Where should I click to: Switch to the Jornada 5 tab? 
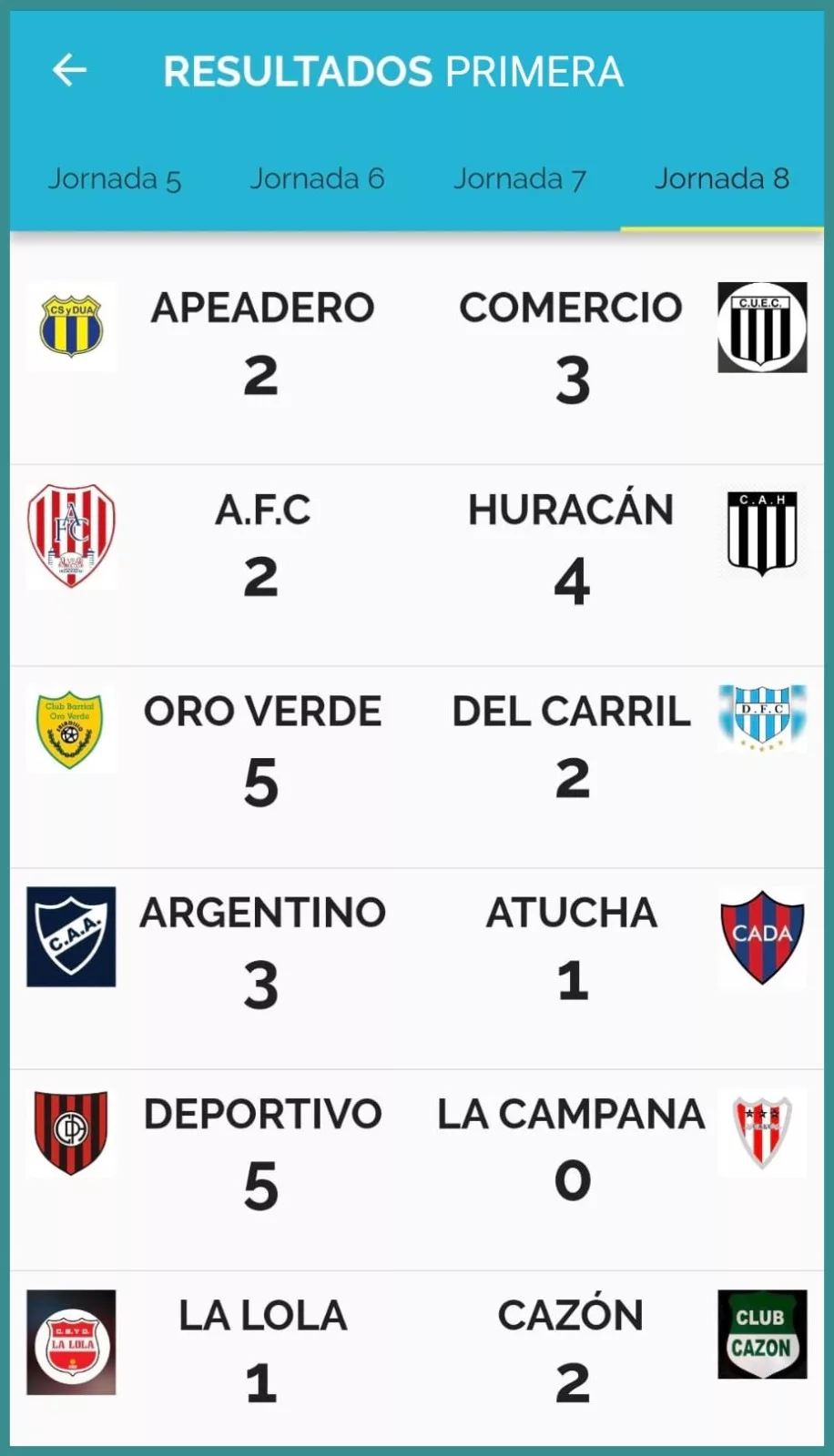tap(115, 179)
